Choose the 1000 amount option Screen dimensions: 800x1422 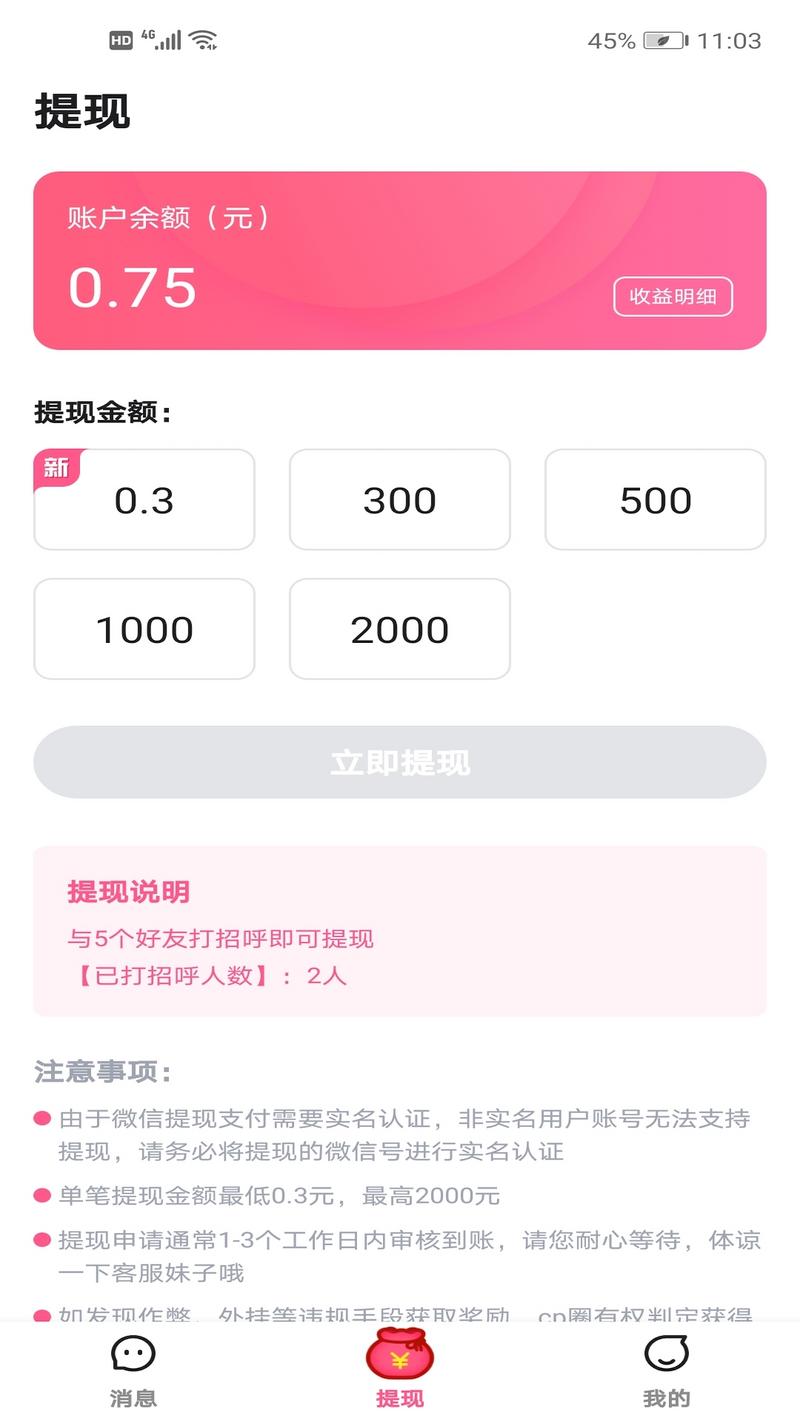tap(144, 630)
